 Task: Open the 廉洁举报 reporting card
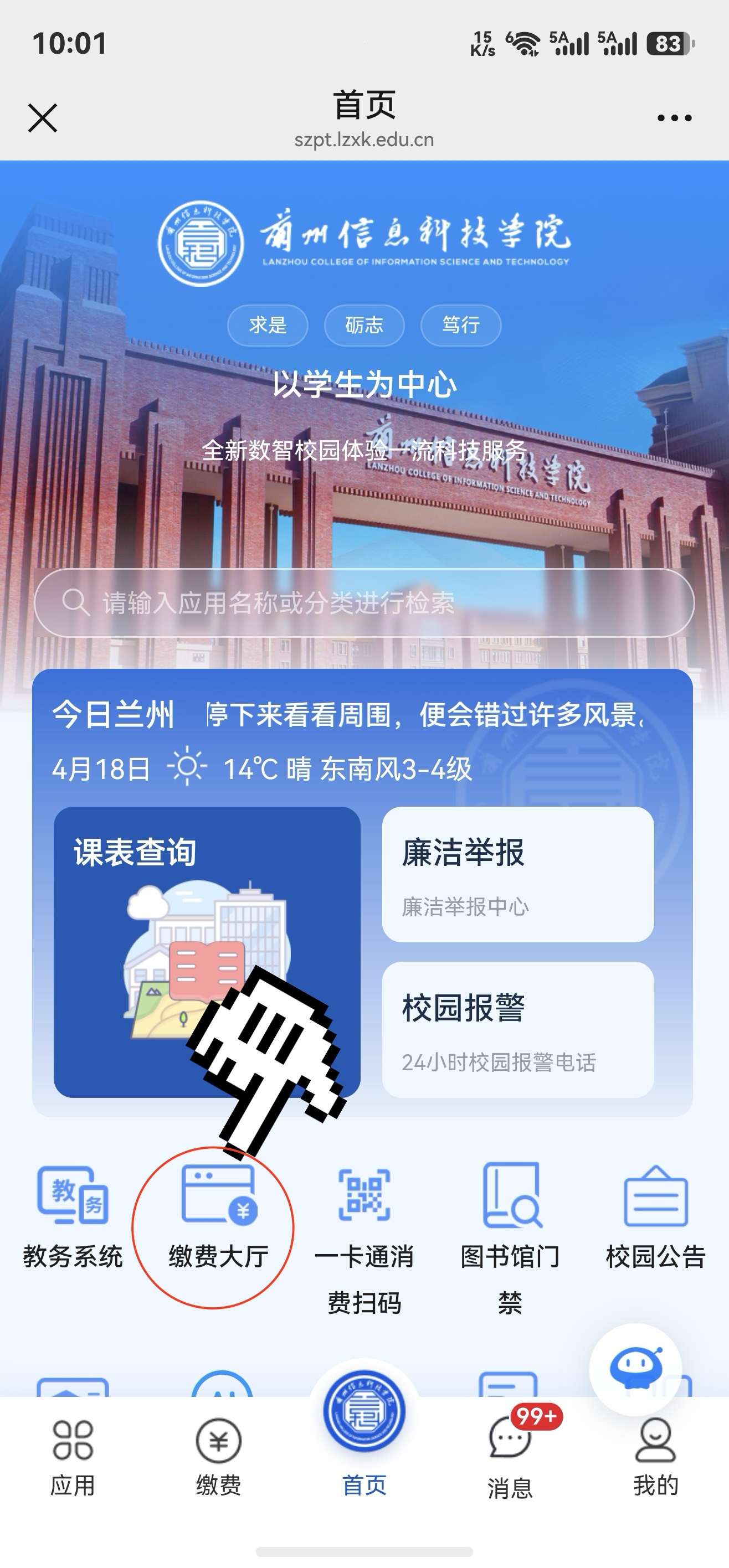(x=518, y=874)
